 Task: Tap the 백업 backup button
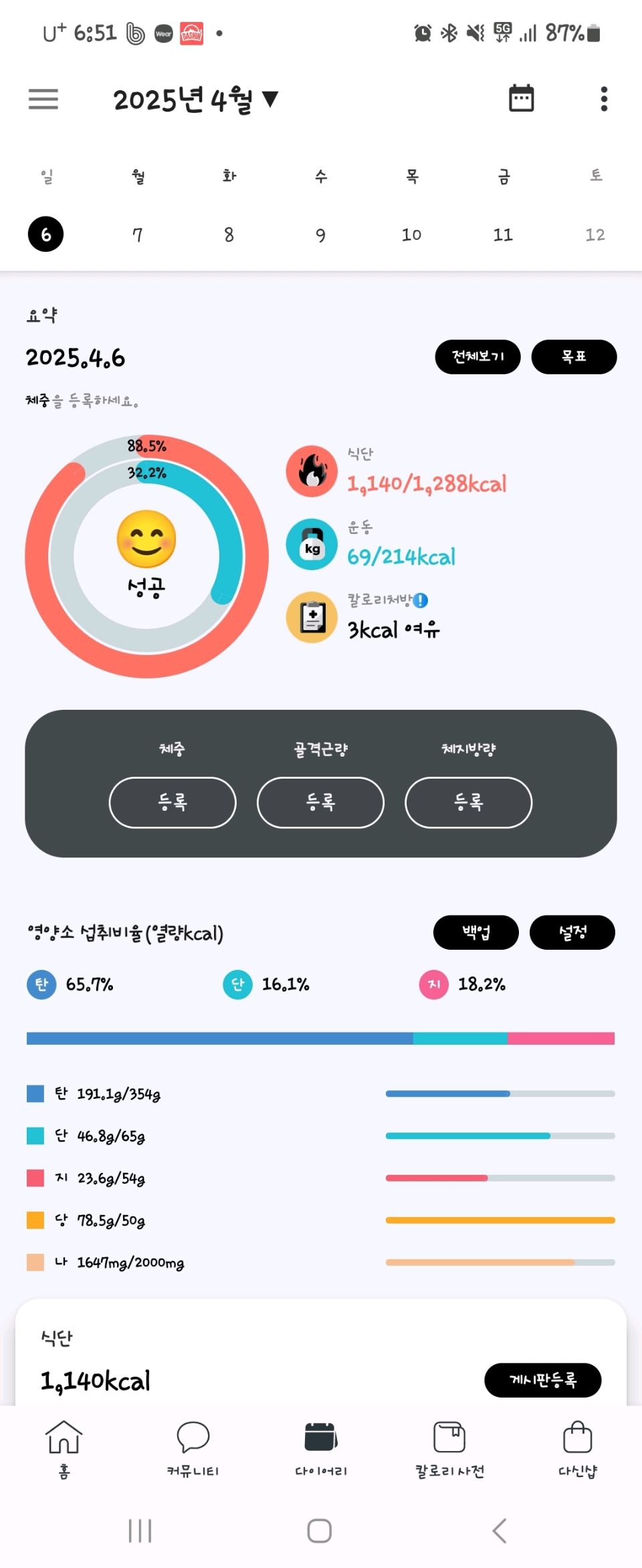476,932
